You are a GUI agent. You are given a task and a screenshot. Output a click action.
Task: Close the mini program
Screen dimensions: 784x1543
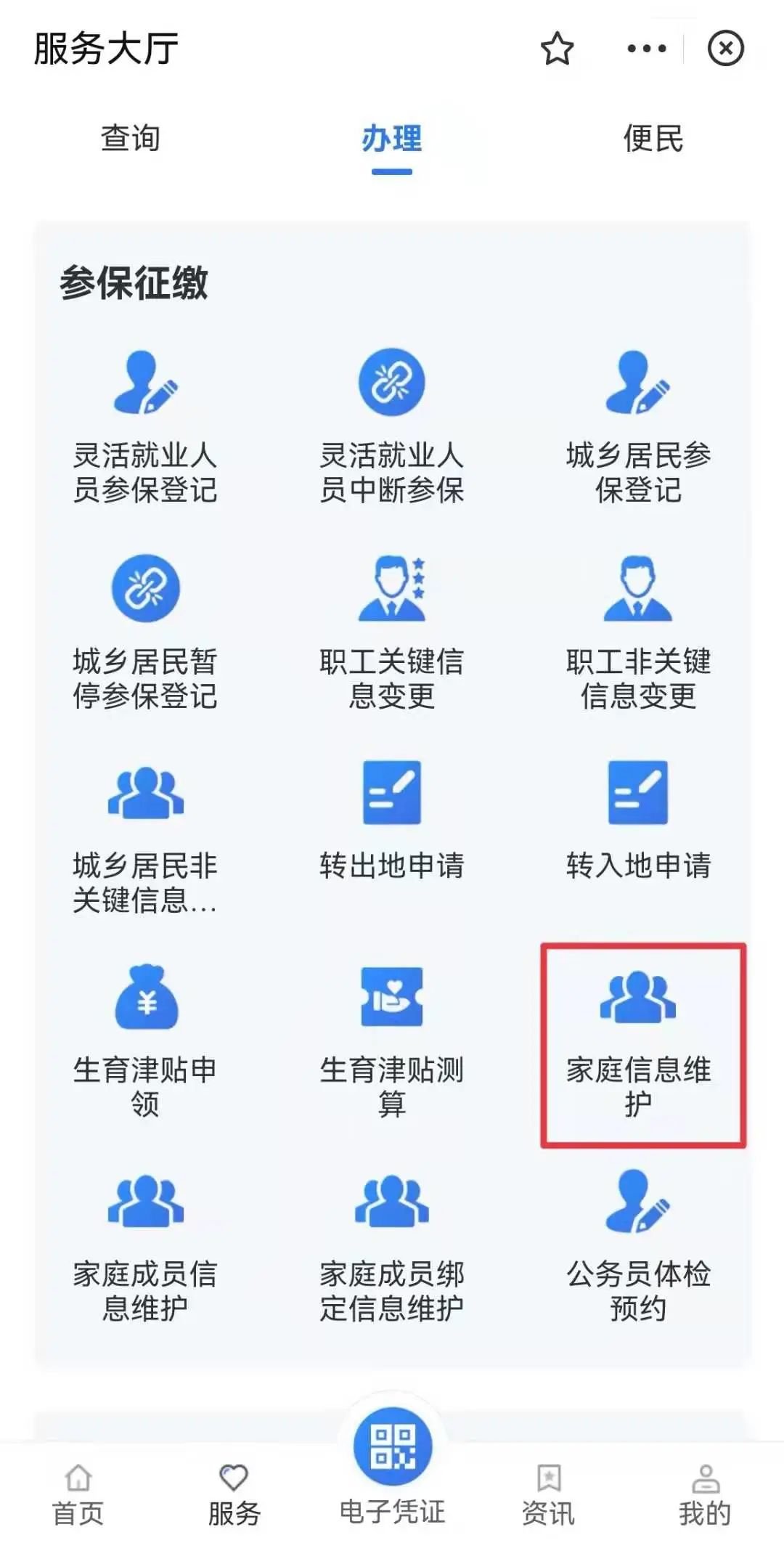[x=725, y=49]
